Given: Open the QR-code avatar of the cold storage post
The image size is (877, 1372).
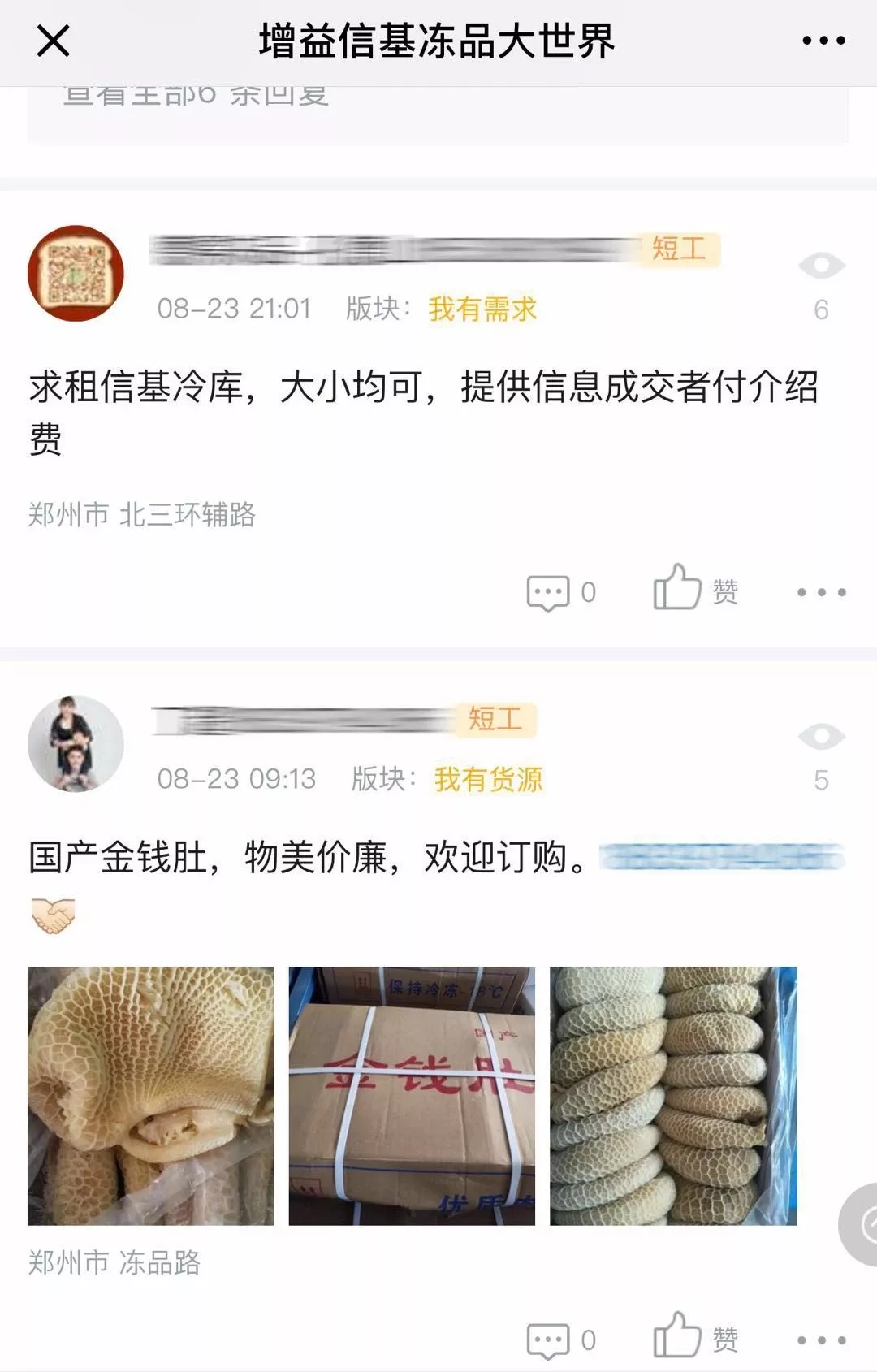Looking at the screenshot, I should click(76, 273).
